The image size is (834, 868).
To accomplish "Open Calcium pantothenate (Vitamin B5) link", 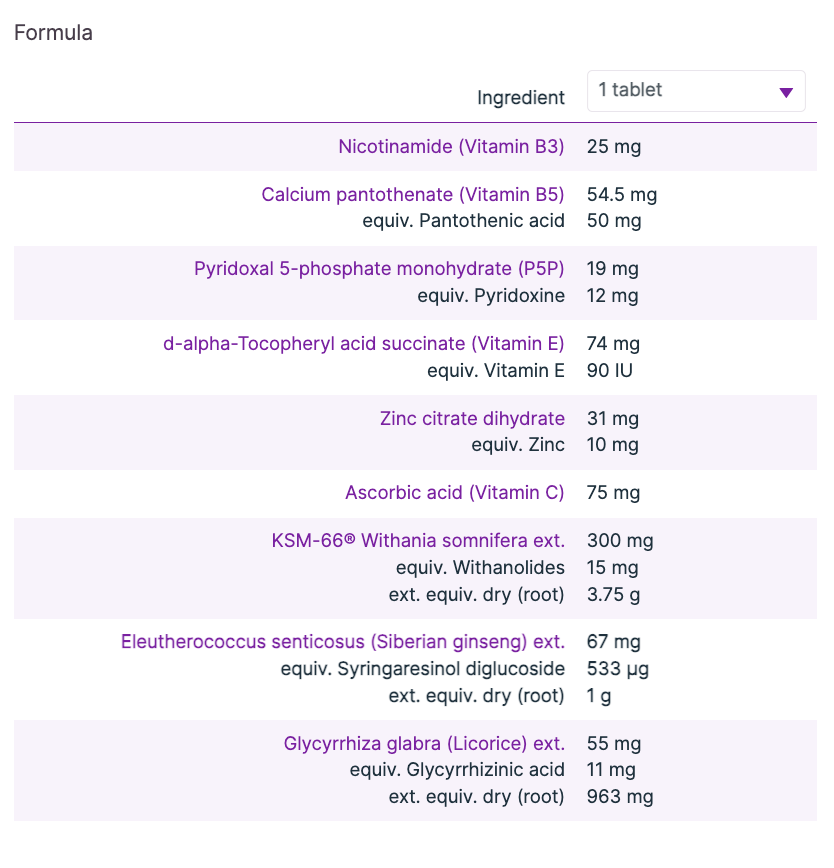I will [412, 194].
